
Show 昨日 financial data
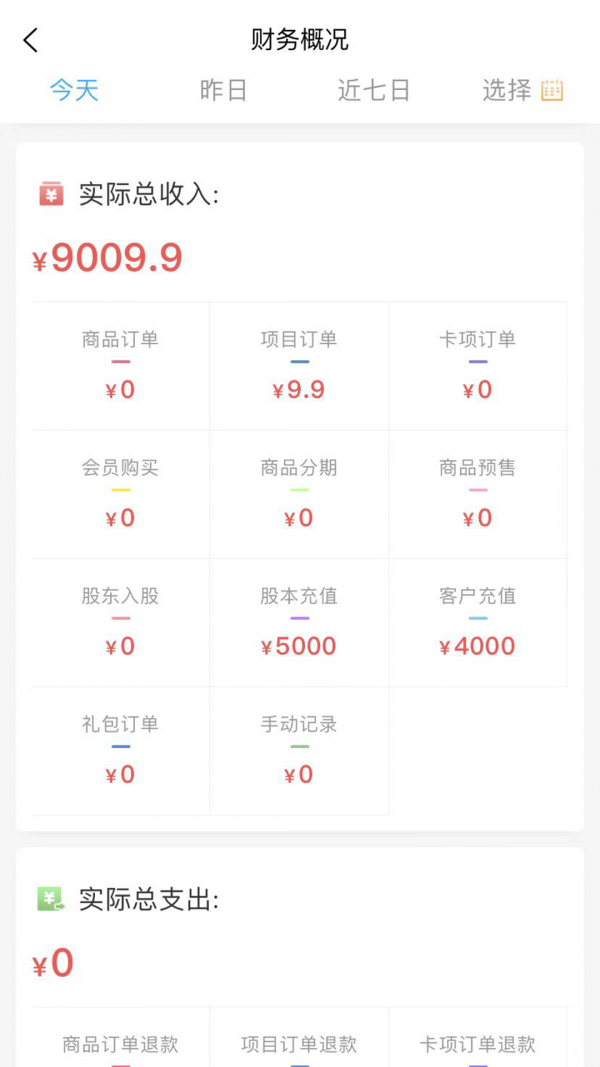223,90
